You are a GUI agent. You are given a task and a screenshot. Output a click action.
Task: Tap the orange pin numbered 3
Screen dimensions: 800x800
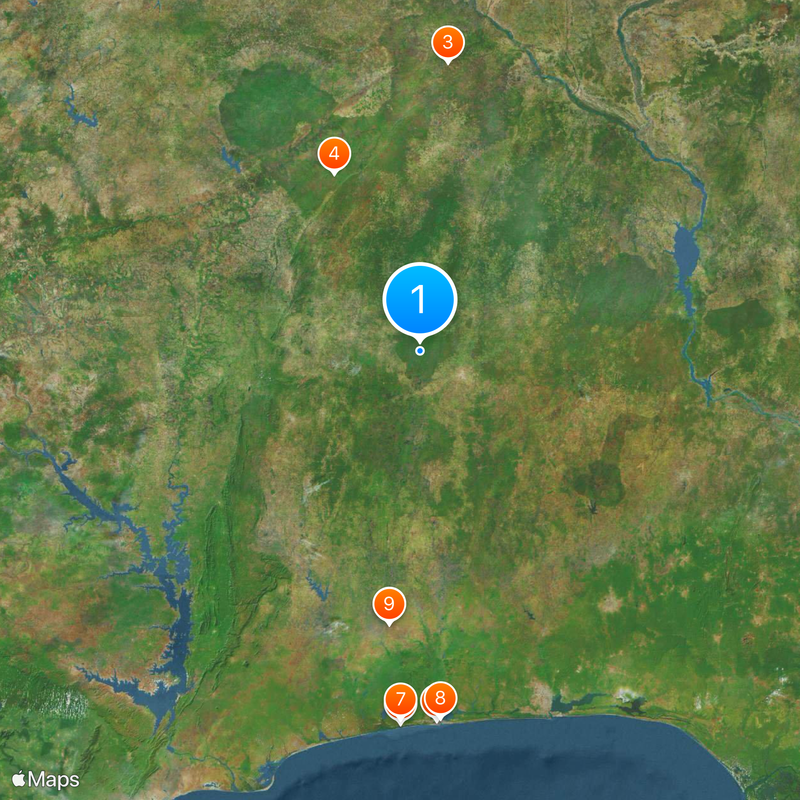[447, 43]
